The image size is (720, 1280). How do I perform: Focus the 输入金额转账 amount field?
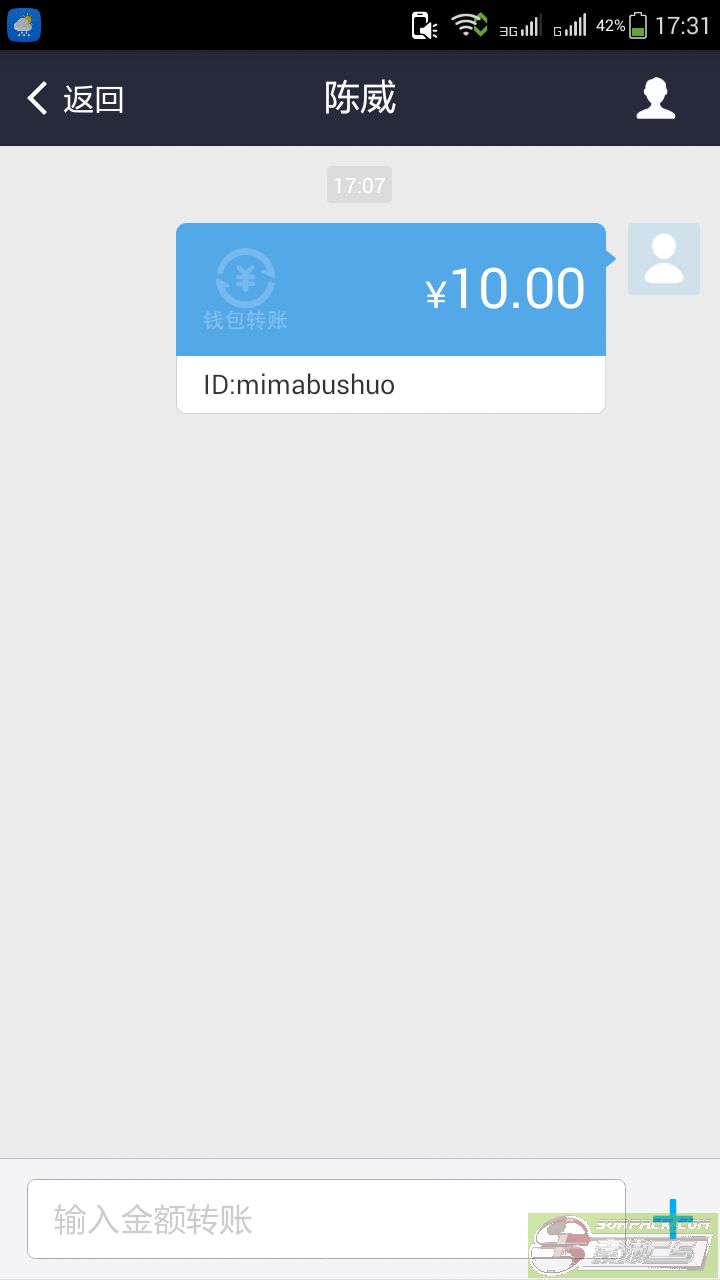pos(326,1219)
